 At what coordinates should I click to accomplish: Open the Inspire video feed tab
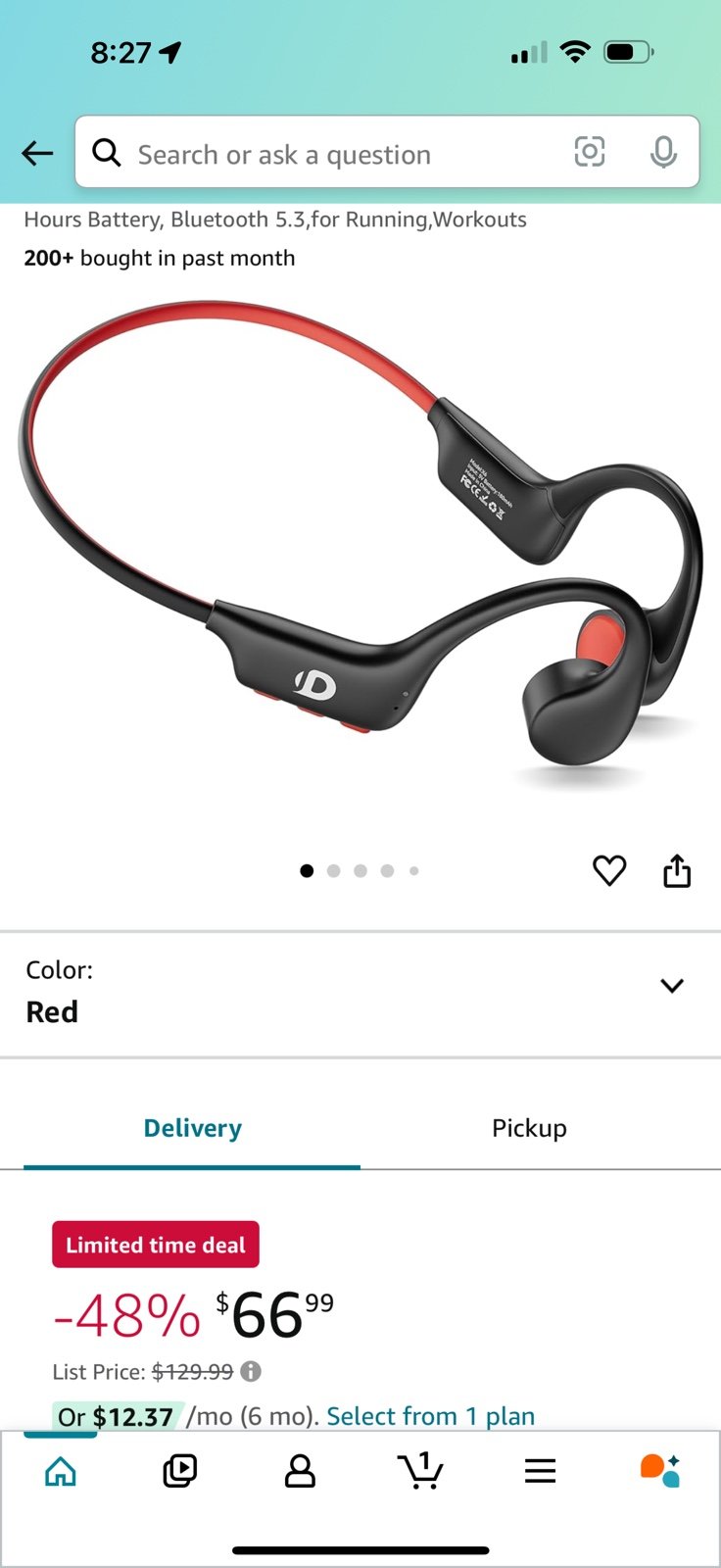pos(180,1471)
